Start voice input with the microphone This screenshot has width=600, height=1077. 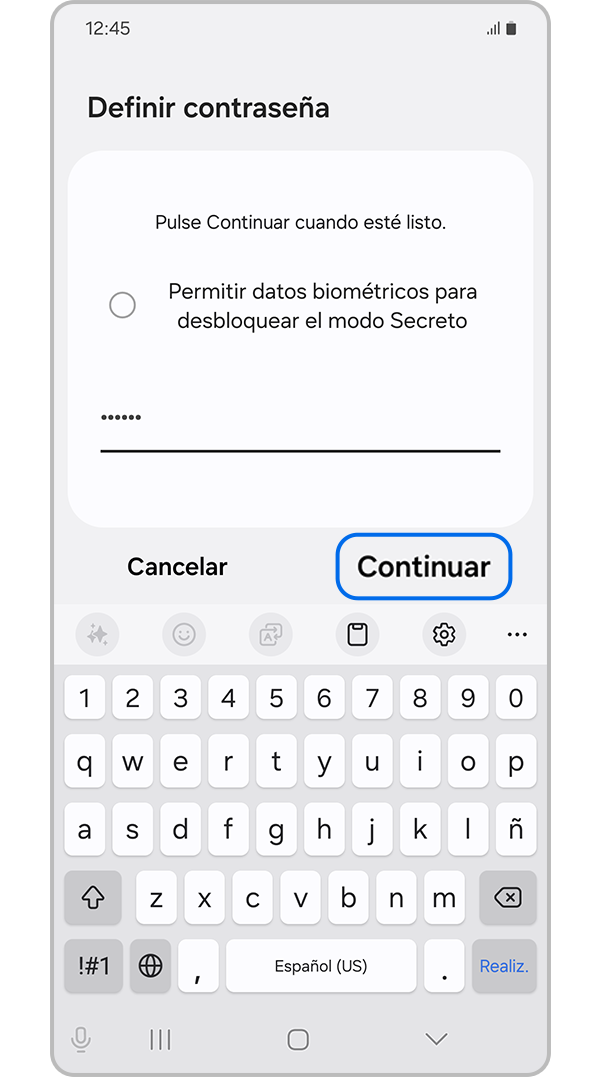coord(82,1040)
